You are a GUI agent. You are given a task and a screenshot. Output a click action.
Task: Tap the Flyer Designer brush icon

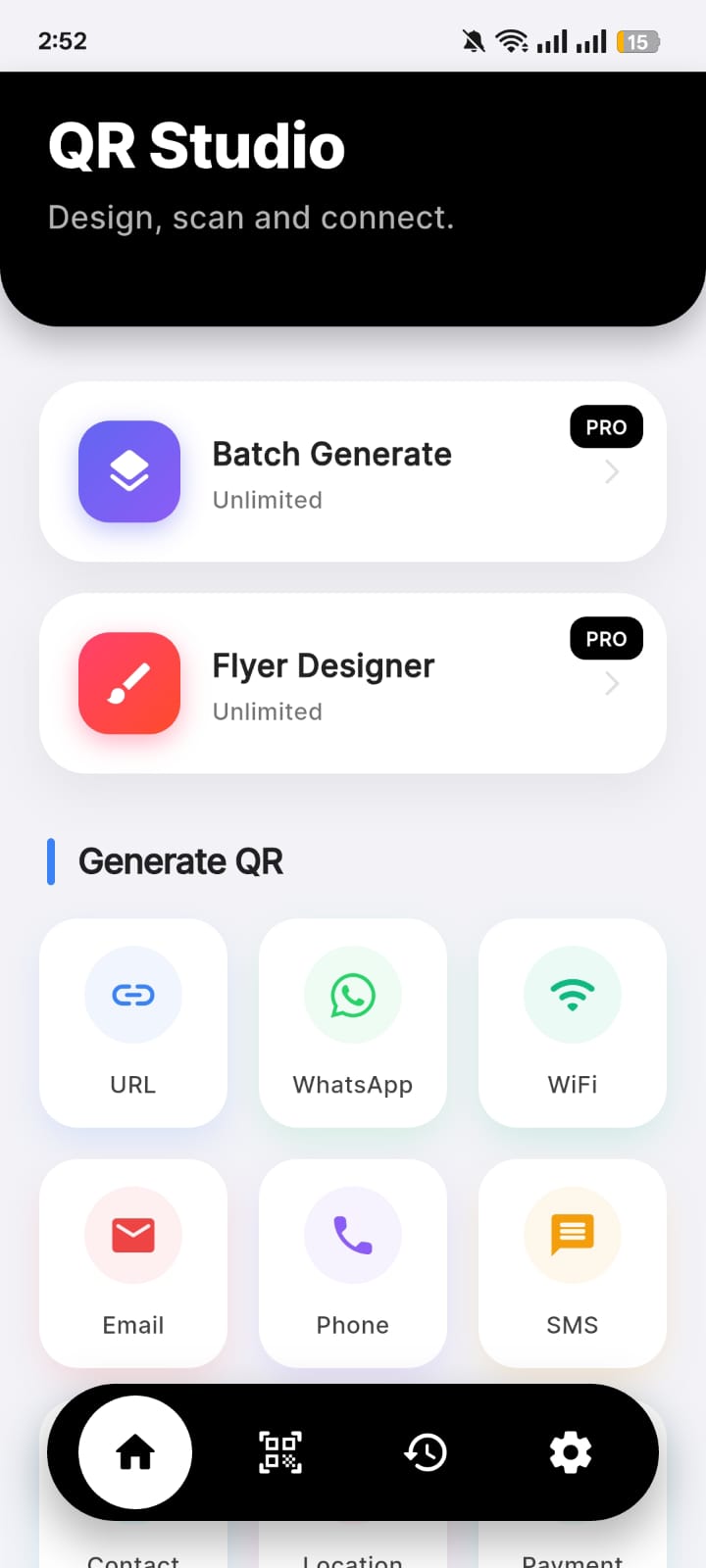128,683
